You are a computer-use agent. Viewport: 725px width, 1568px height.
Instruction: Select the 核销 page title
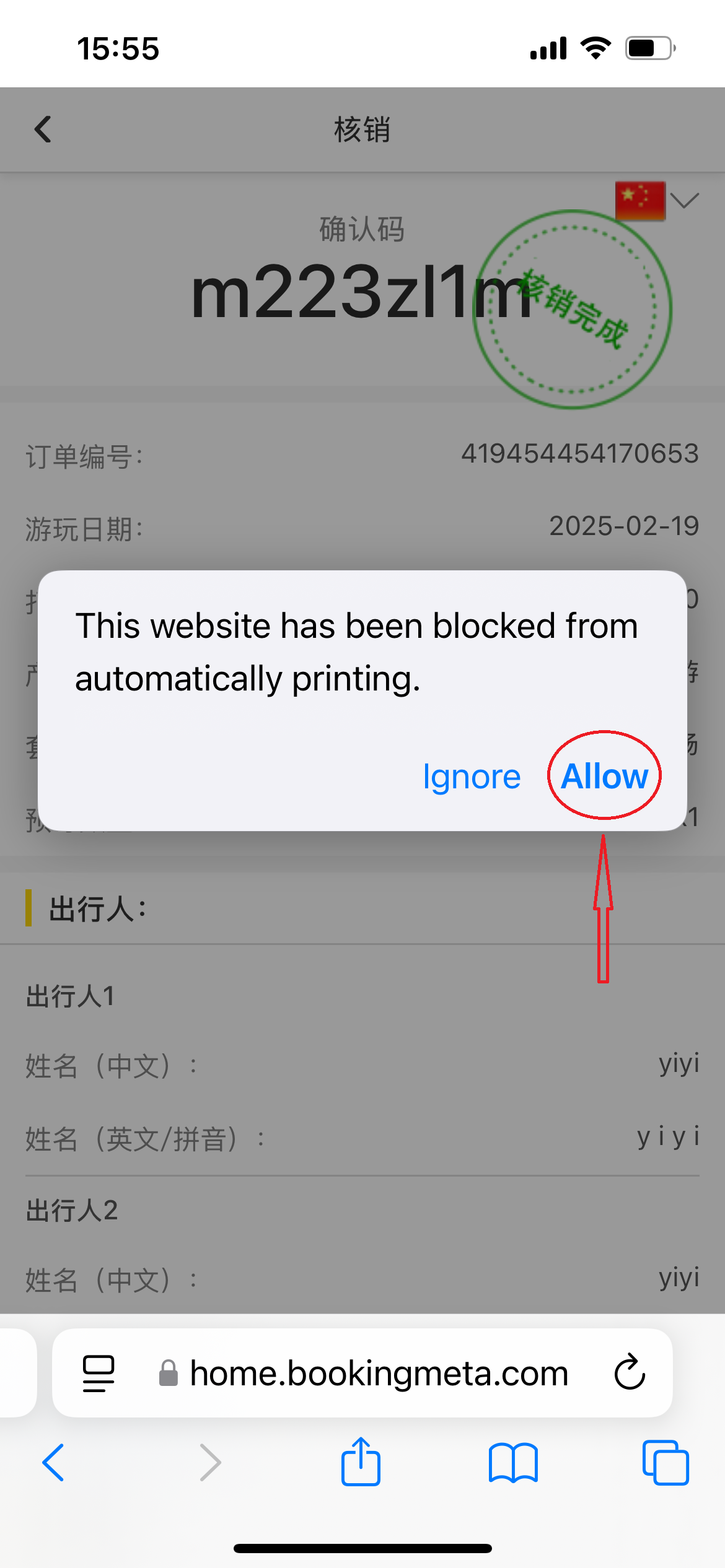click(362, 129)
